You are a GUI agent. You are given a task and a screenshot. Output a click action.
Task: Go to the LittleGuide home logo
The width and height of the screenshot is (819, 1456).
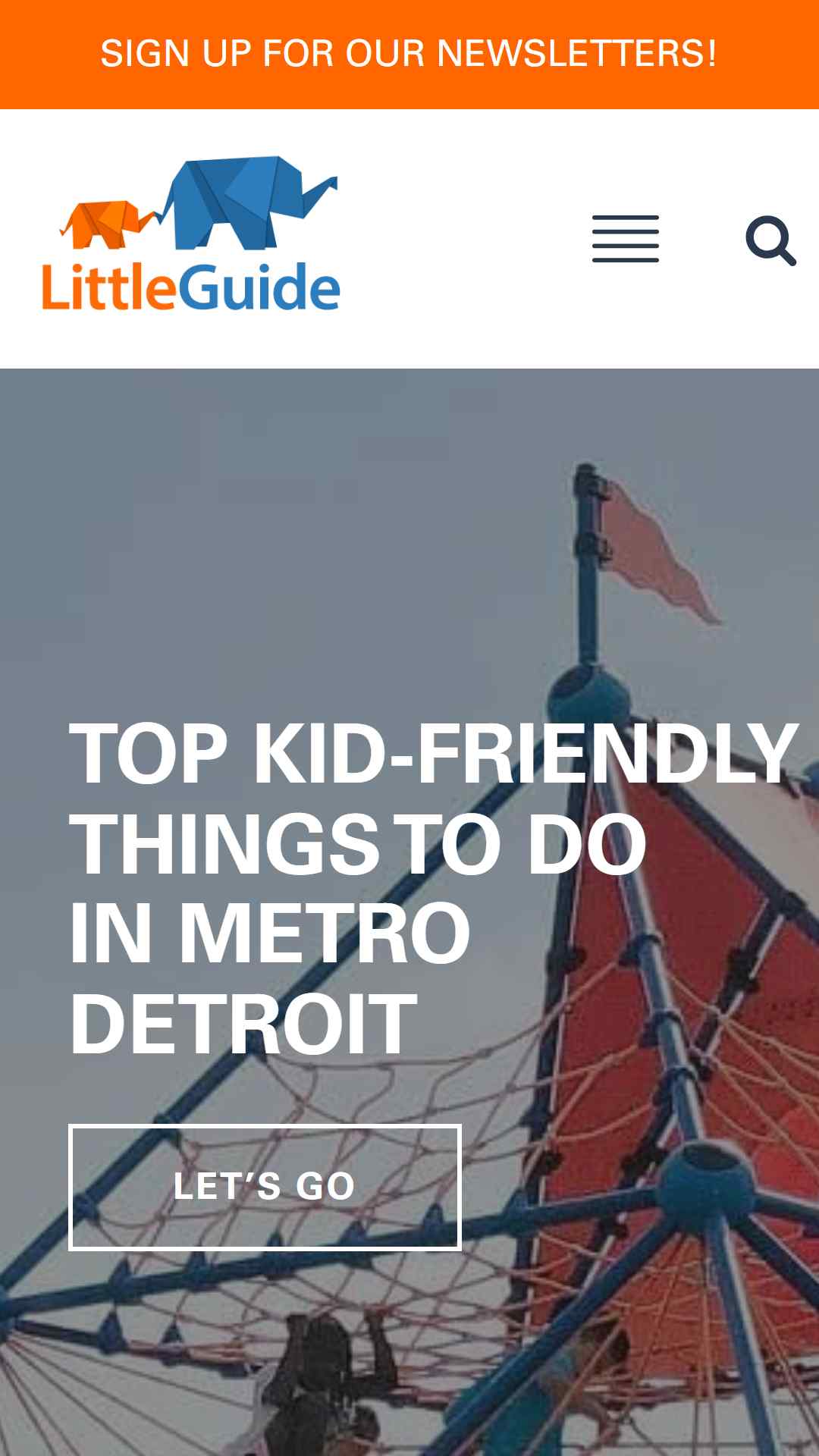(x=191, y=234)
